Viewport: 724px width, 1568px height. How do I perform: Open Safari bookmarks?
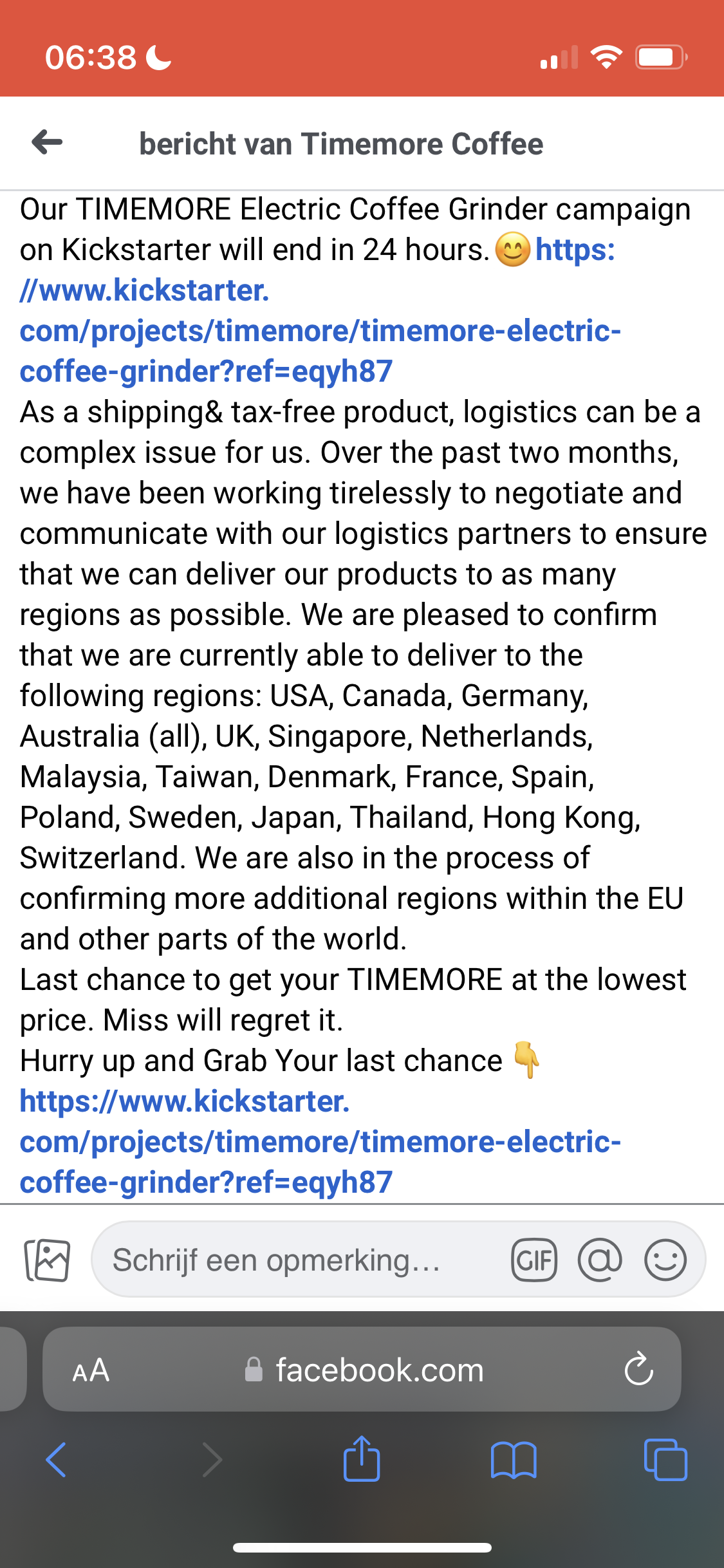[513, 1459]
